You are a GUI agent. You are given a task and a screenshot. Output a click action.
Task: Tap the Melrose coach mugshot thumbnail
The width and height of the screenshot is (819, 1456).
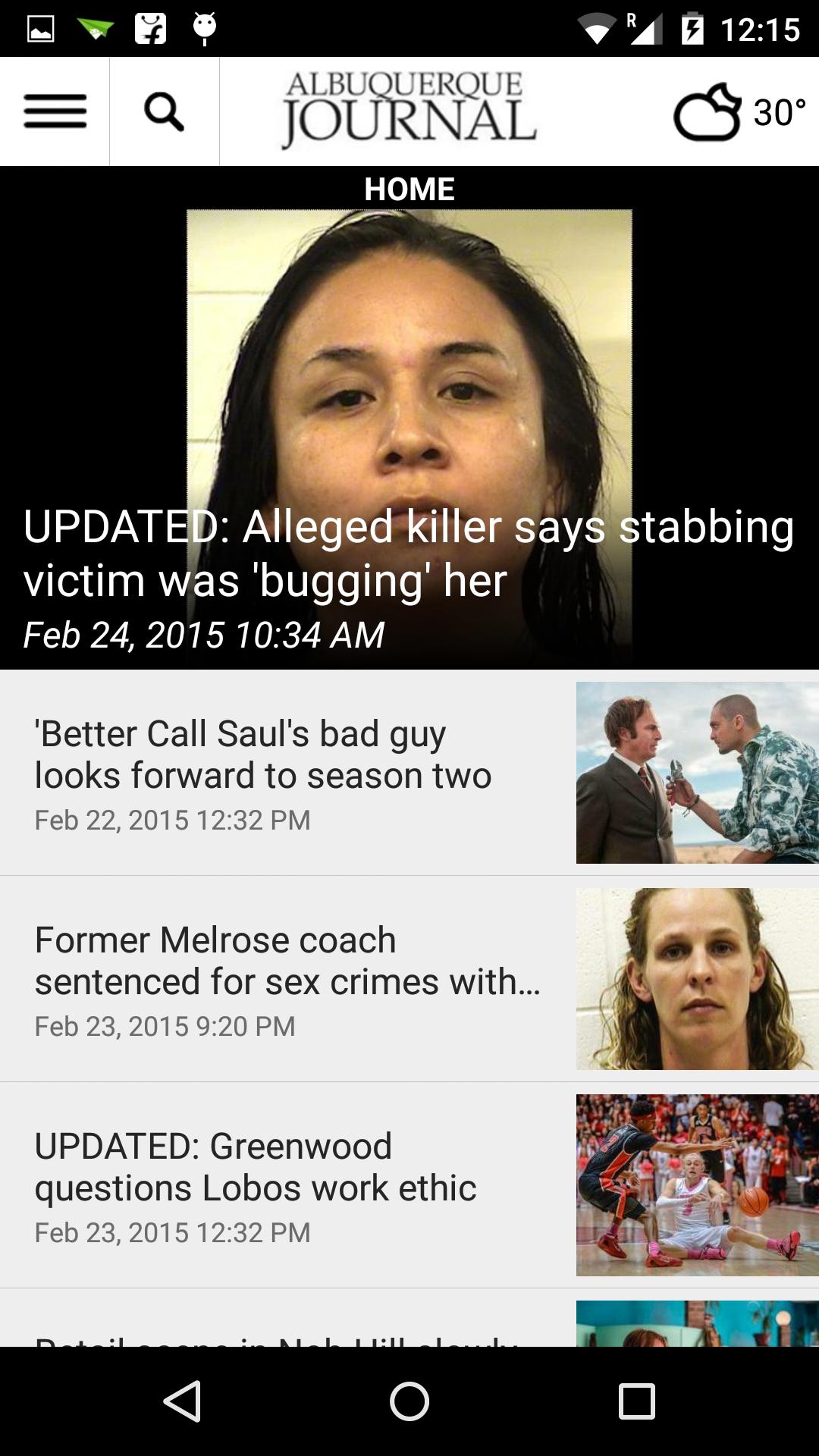tap(696, 978)
